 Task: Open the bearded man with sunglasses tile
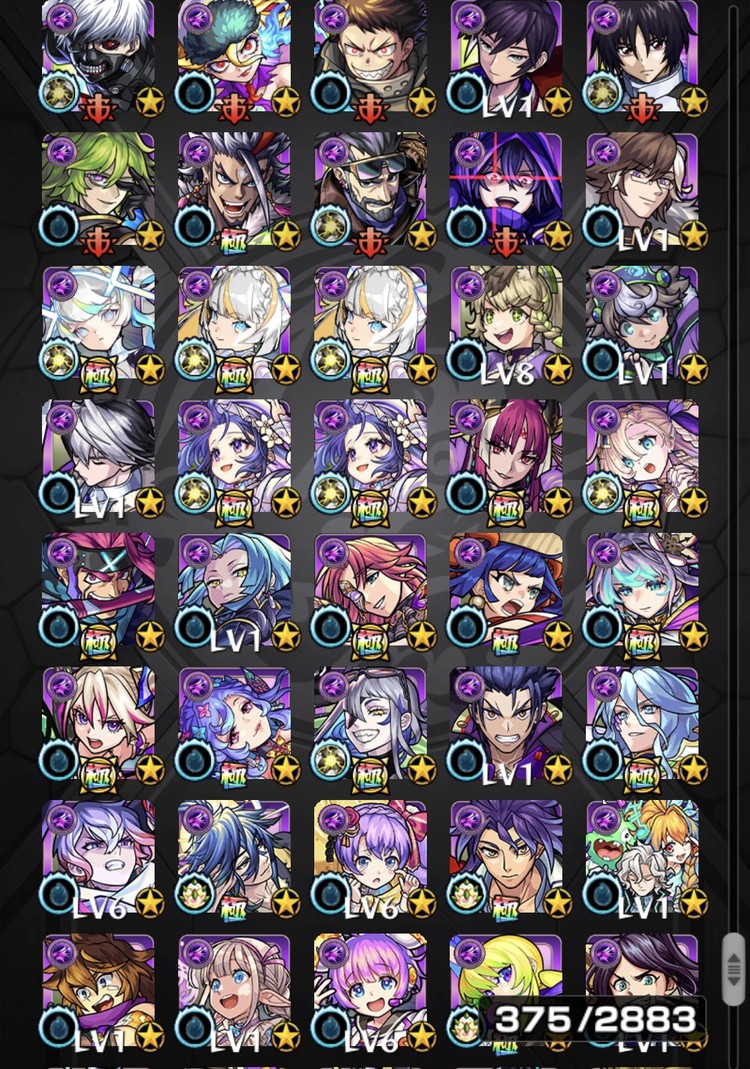(370, 188)
